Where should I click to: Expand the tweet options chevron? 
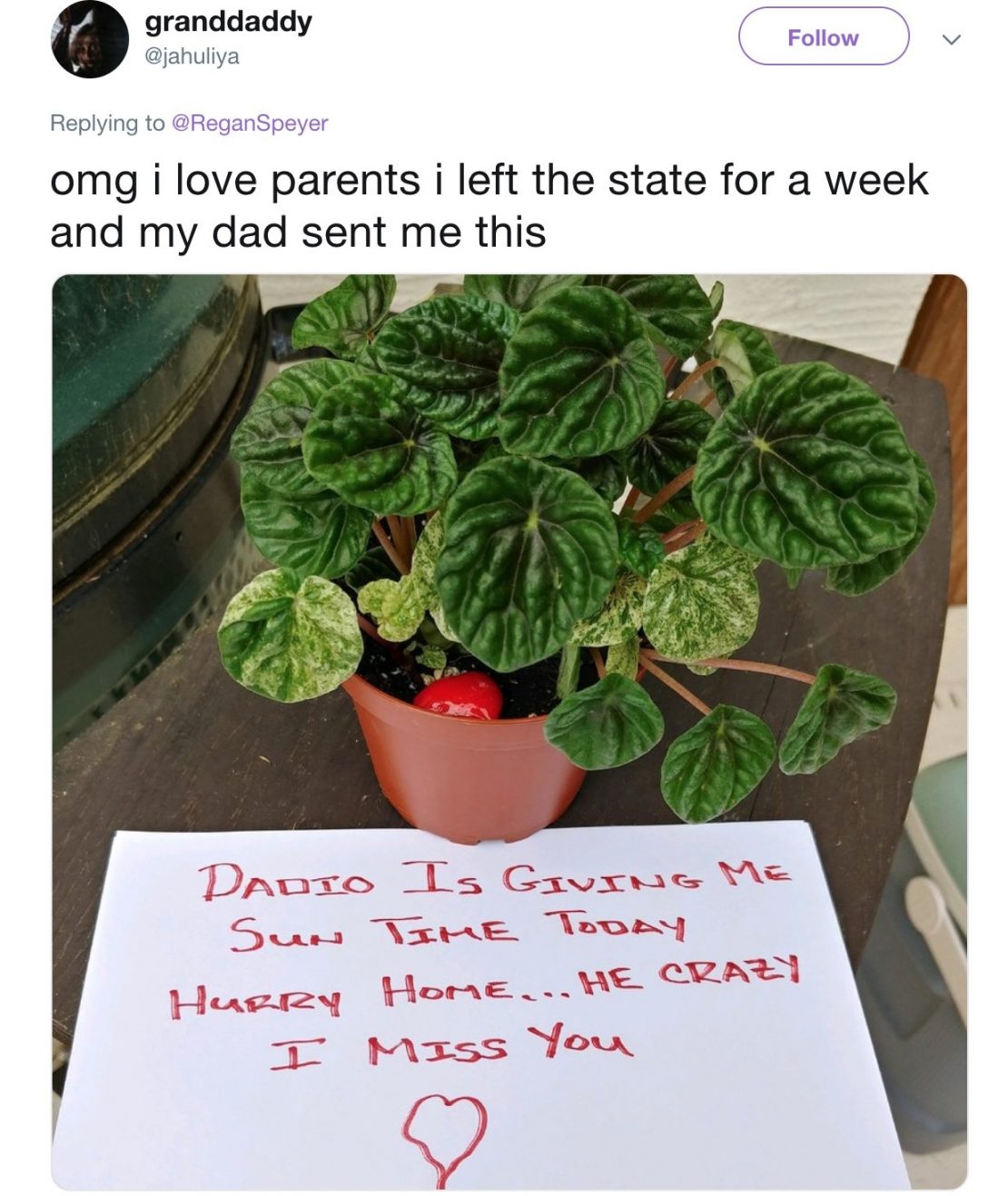click(x=951, y=39)
